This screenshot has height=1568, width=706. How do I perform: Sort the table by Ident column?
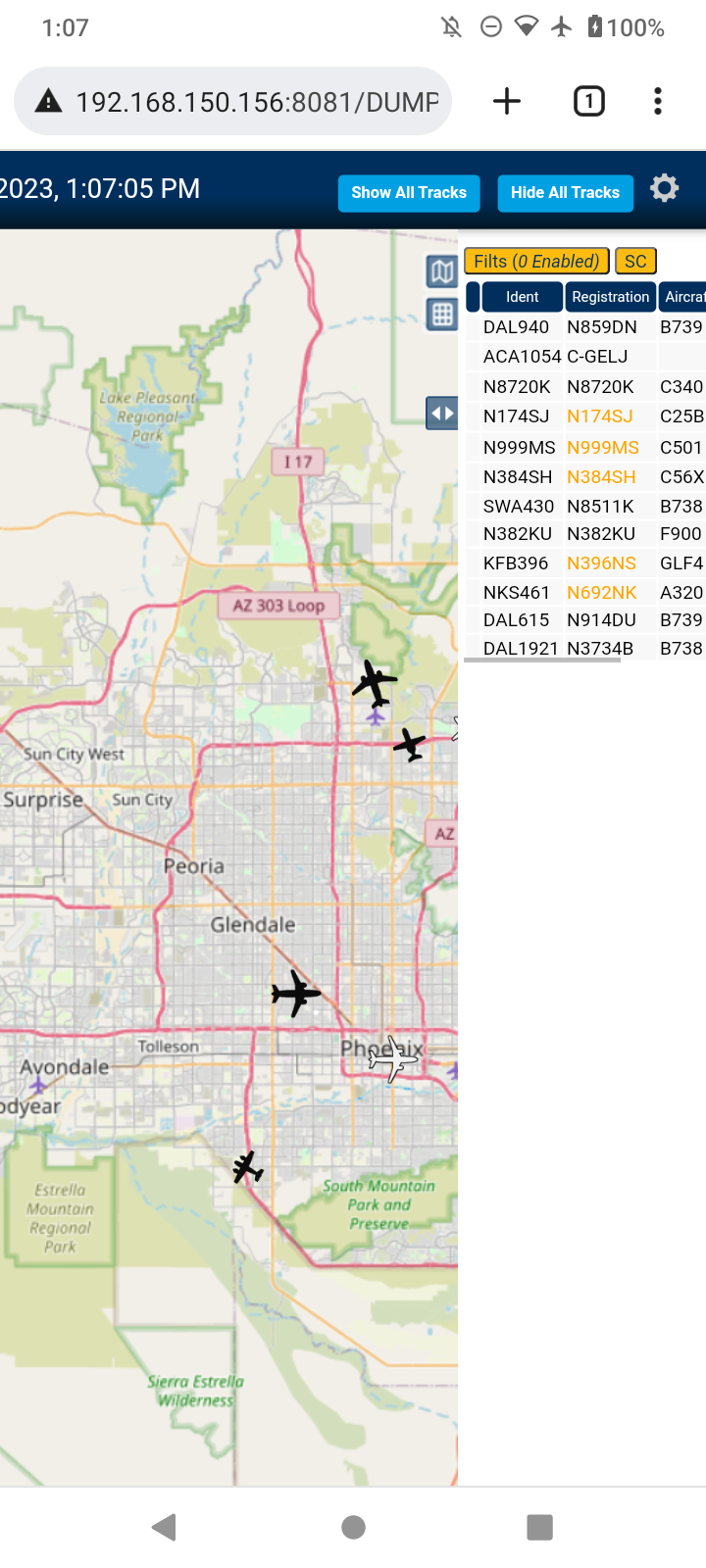point(523,297)
